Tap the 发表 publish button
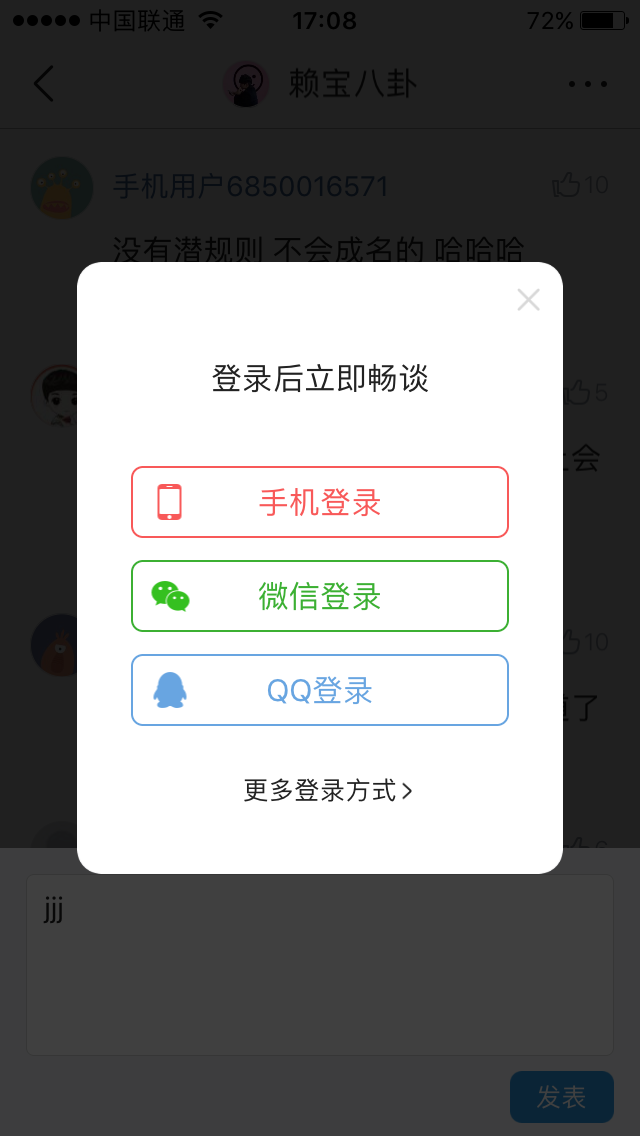This screenshot has height=1136, width=640. click(x=561, y=1097)
